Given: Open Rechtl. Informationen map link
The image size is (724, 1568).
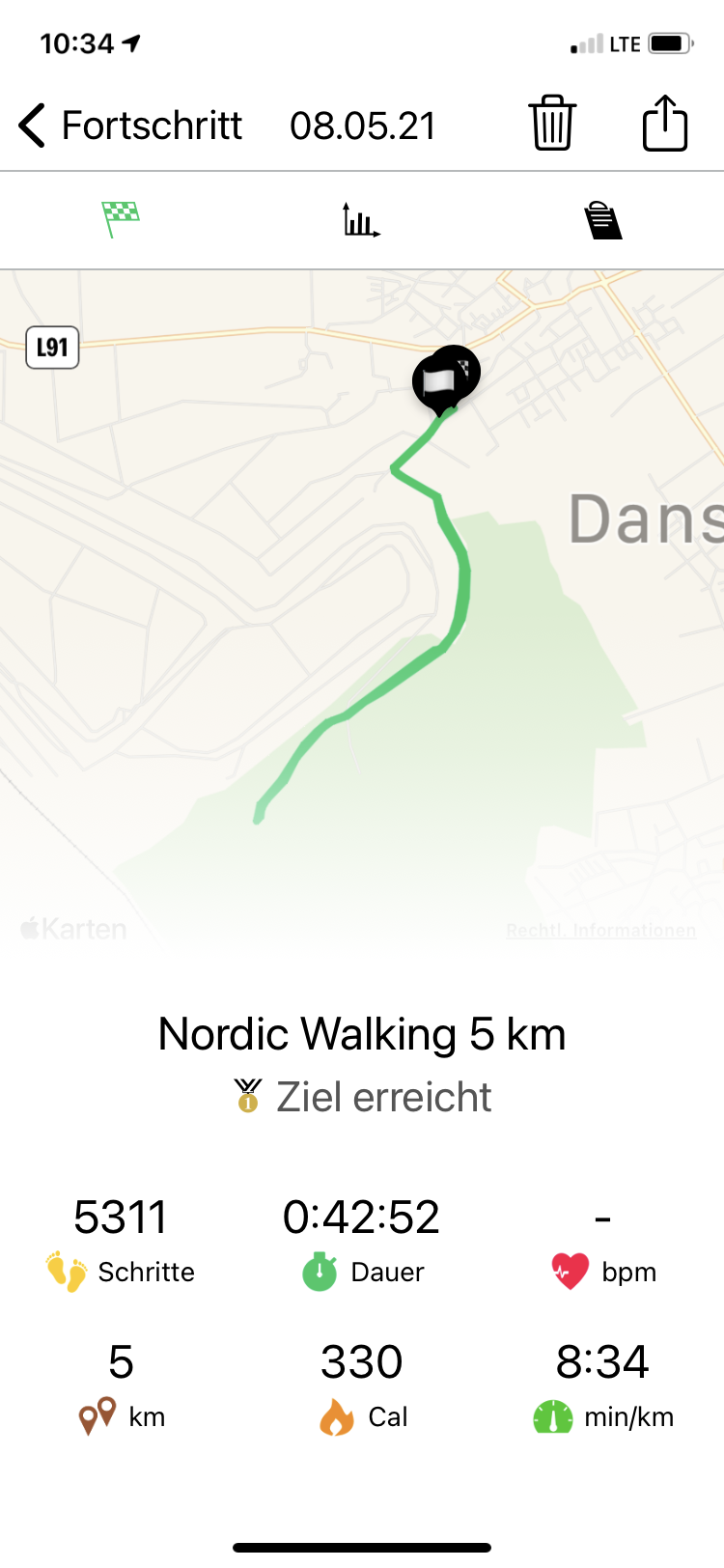Looking at the screenshot, I should [x=600, y=930].
